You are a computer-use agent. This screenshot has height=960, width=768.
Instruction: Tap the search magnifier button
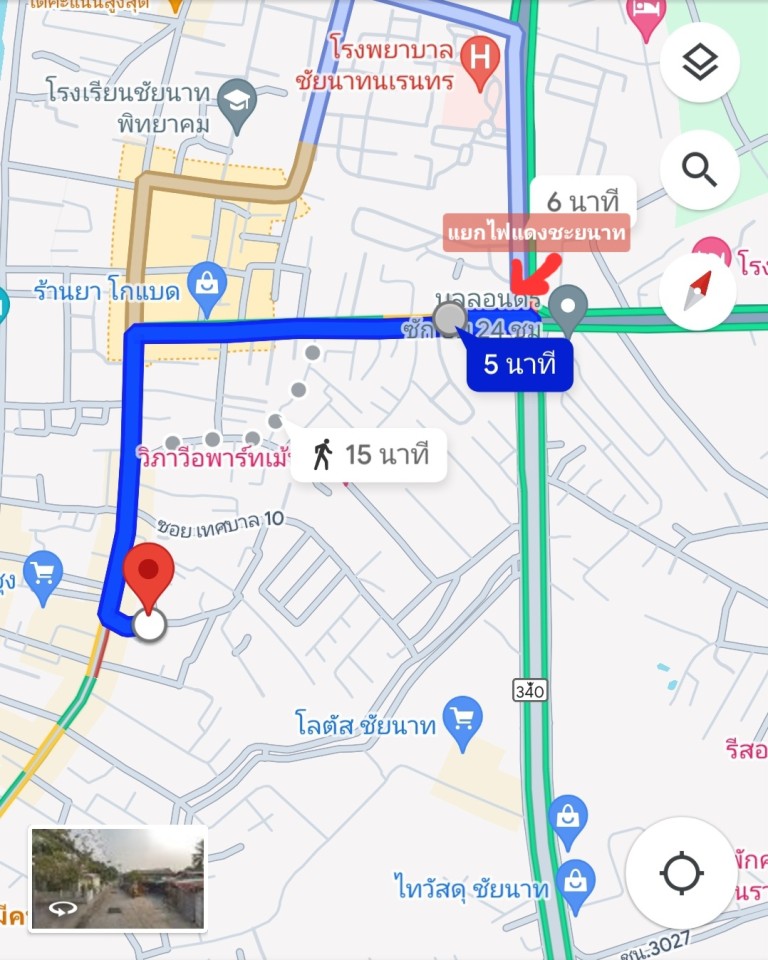[x=700, y=170]
